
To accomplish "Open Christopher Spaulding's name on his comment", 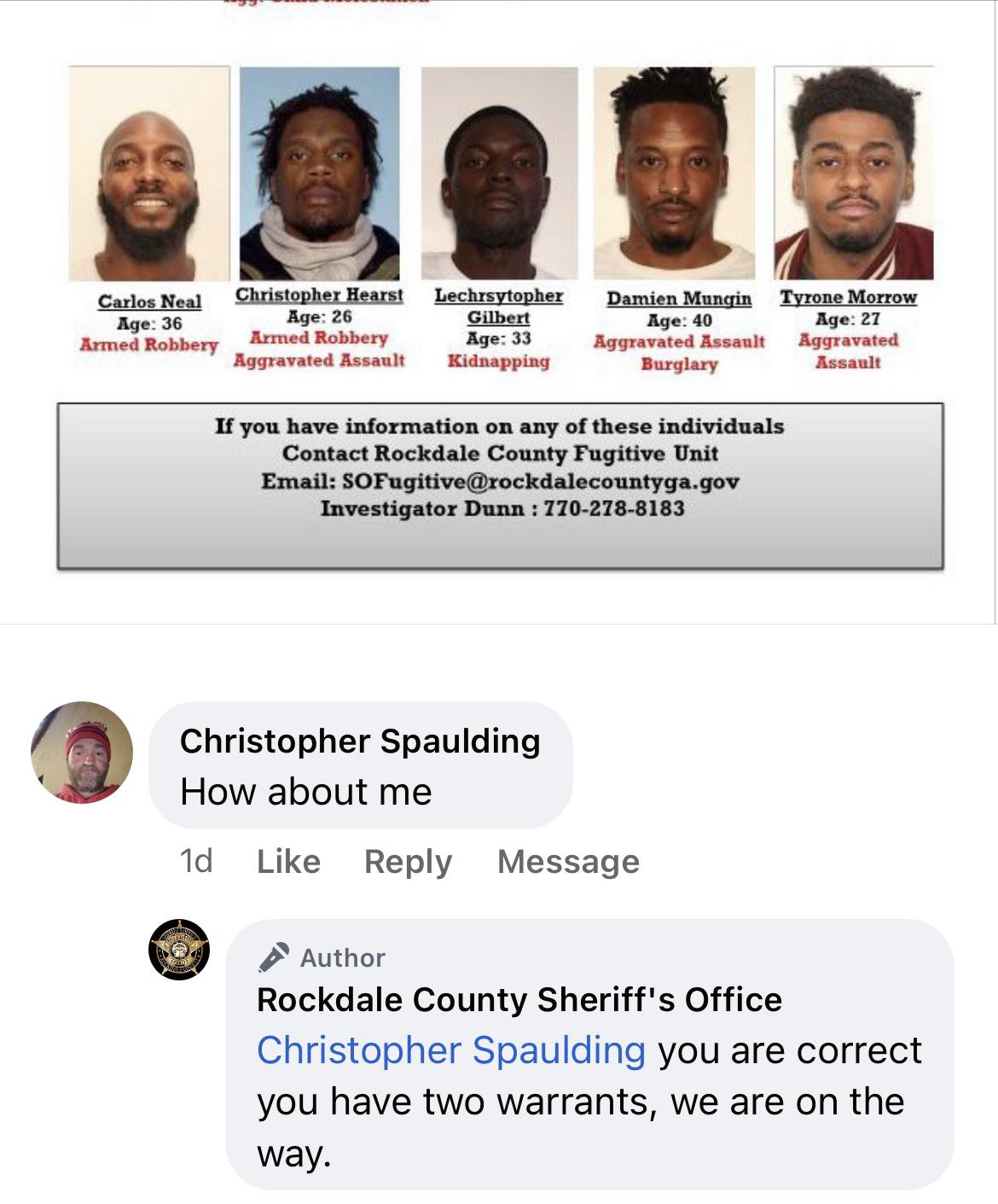I will tap(360, 741).
